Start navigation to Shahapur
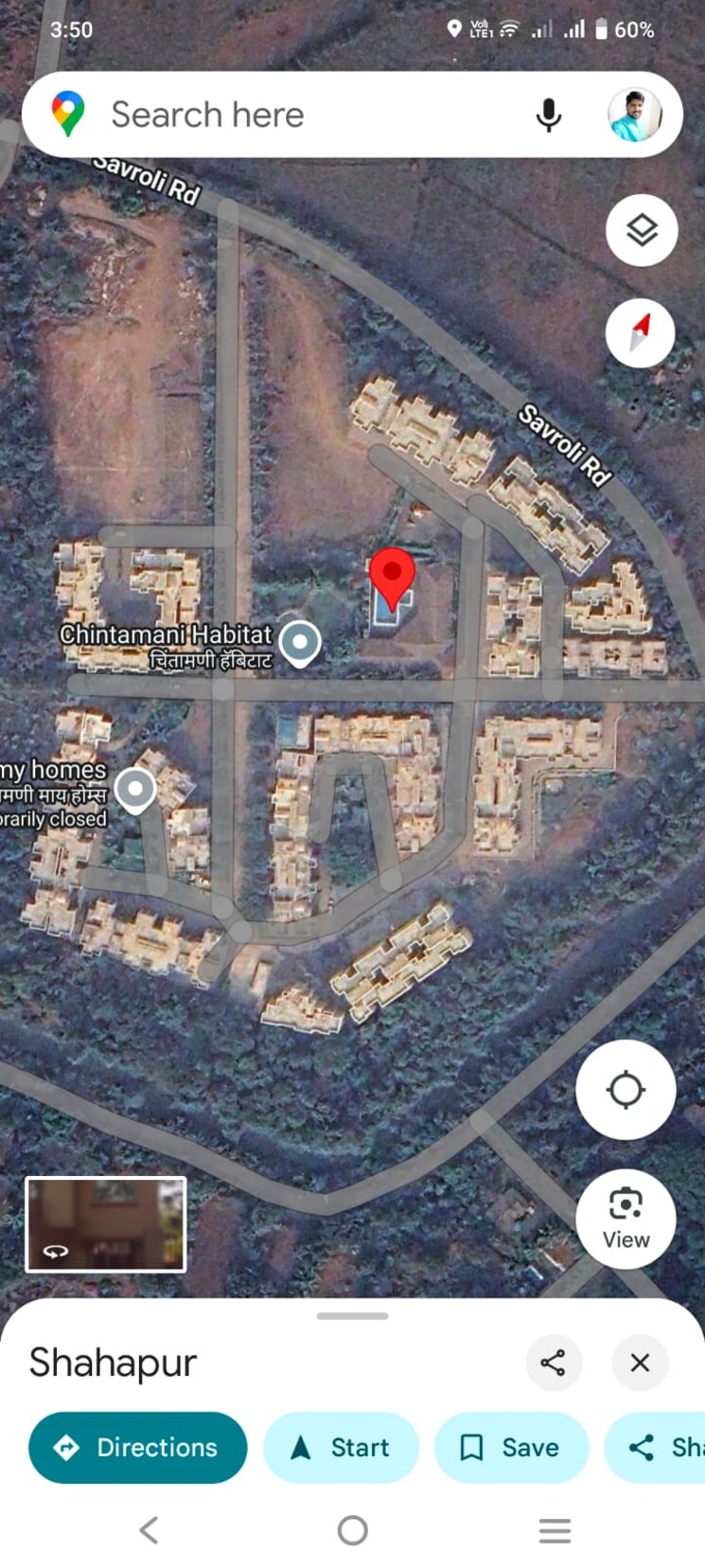 (x=341, y=1447)
